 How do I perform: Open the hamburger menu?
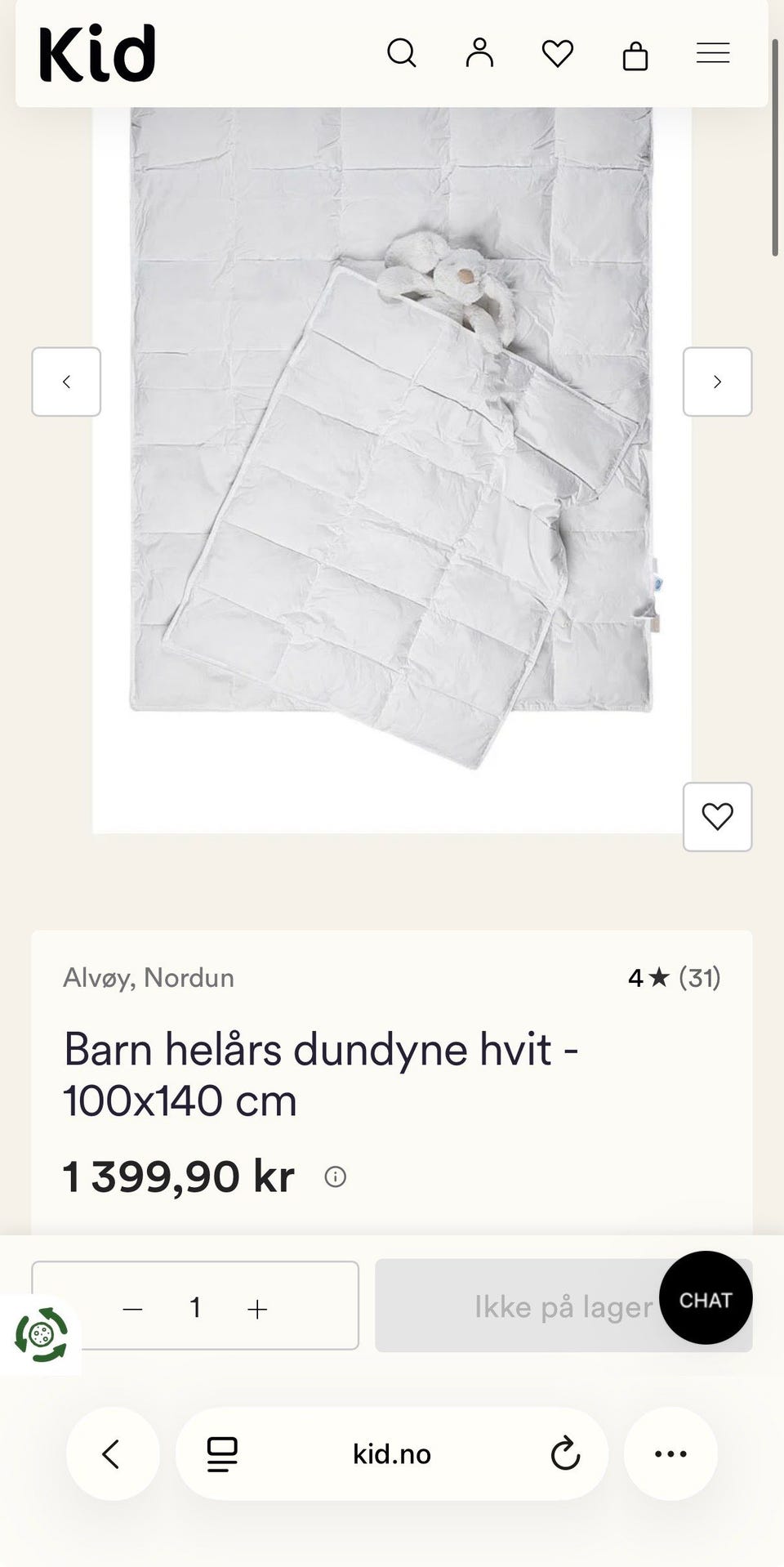713,54
